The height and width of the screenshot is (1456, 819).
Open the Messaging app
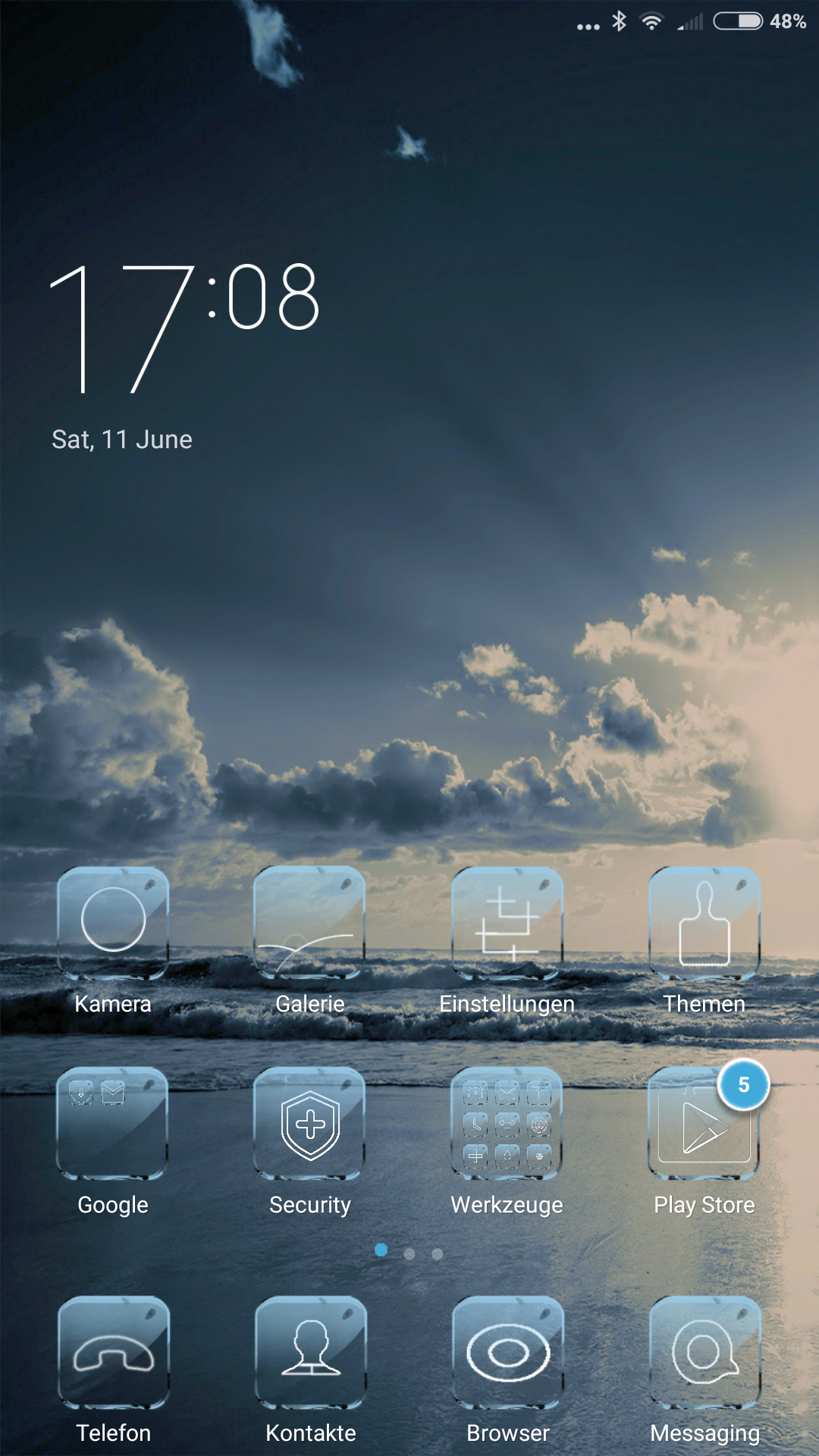(705, 1353)
